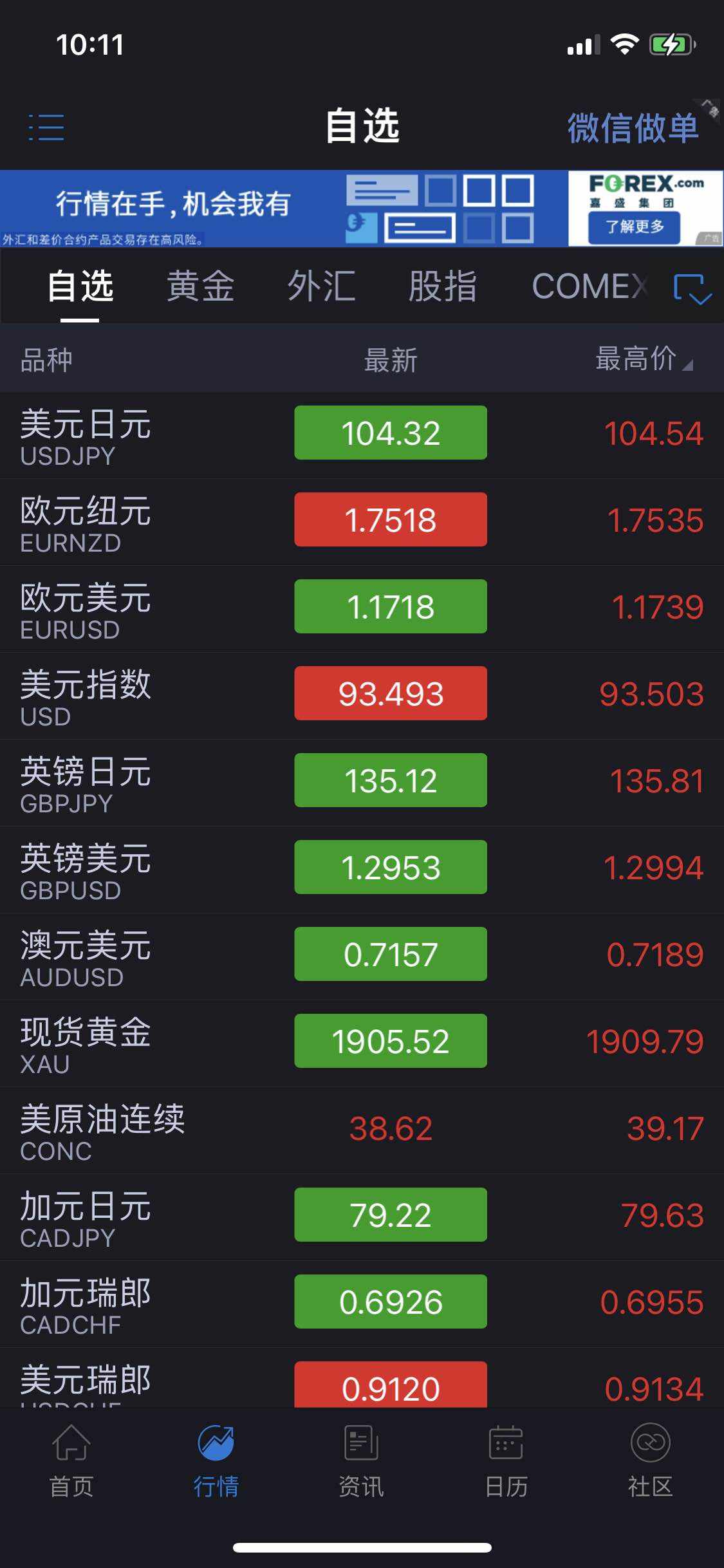The image size is (724, 1568).
Task: Open 美元日元 USDJPY quote
Action: click(362, 434)
